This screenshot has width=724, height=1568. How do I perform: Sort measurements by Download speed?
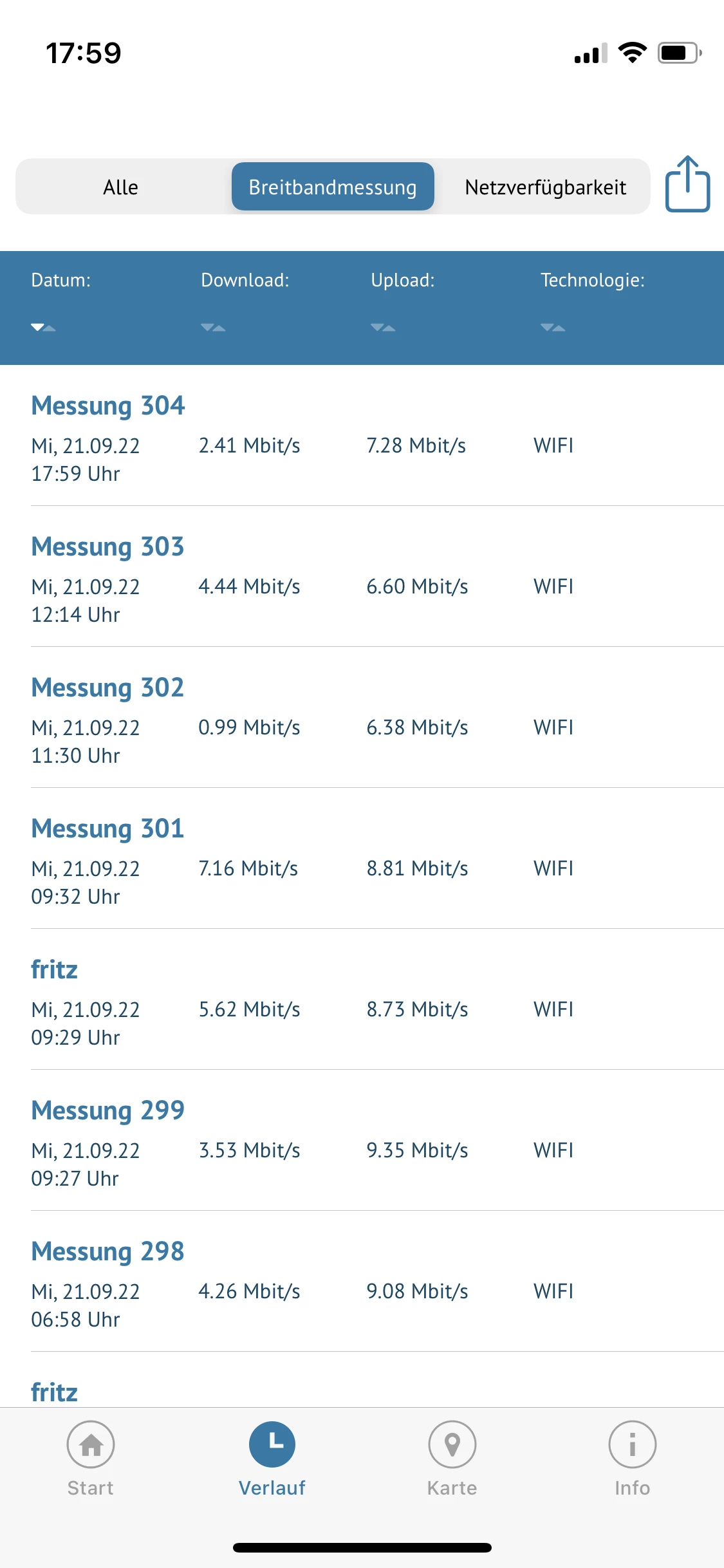click(x=245, y=301)
